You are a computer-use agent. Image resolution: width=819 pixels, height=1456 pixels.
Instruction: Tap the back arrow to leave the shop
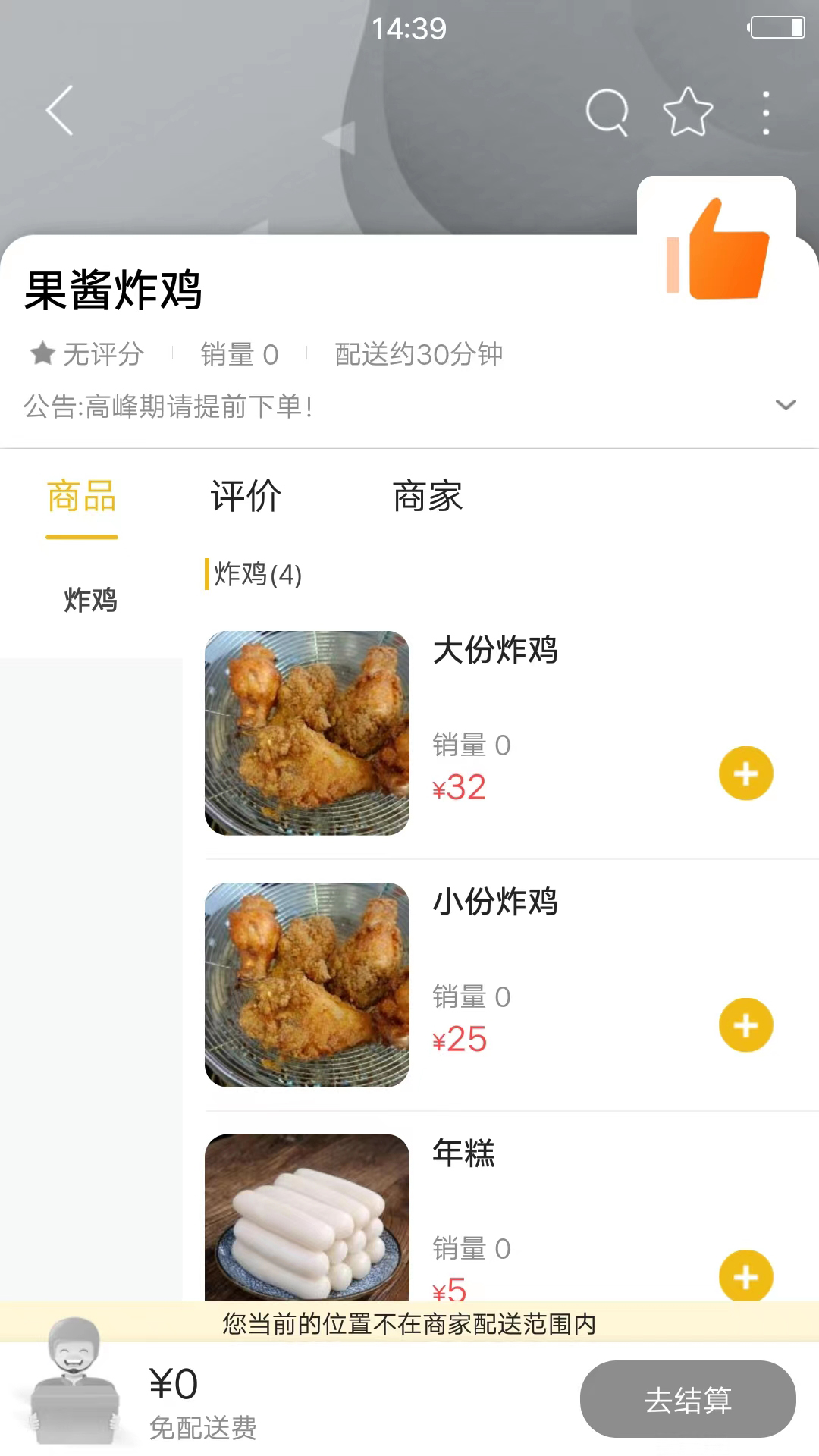[x=59, y=110]
